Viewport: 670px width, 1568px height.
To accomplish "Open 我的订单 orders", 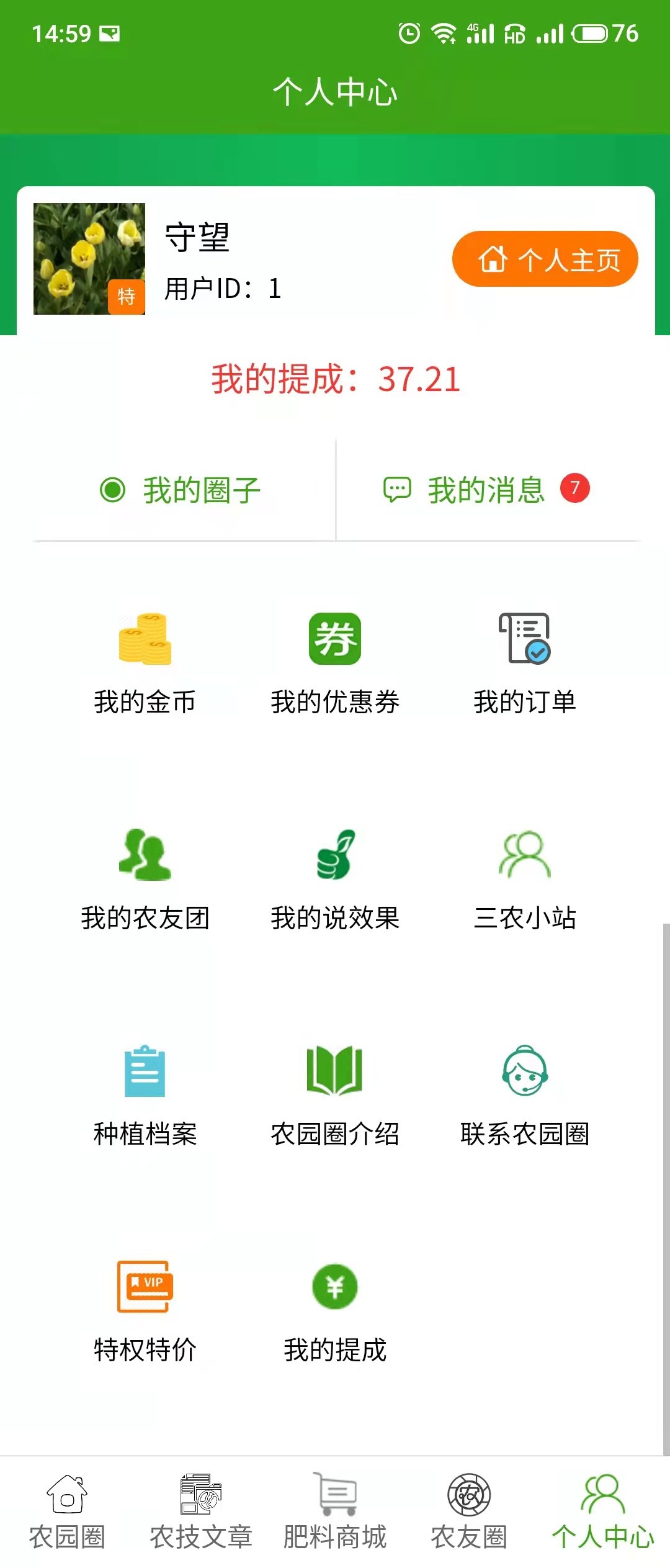I will point(525,662).
